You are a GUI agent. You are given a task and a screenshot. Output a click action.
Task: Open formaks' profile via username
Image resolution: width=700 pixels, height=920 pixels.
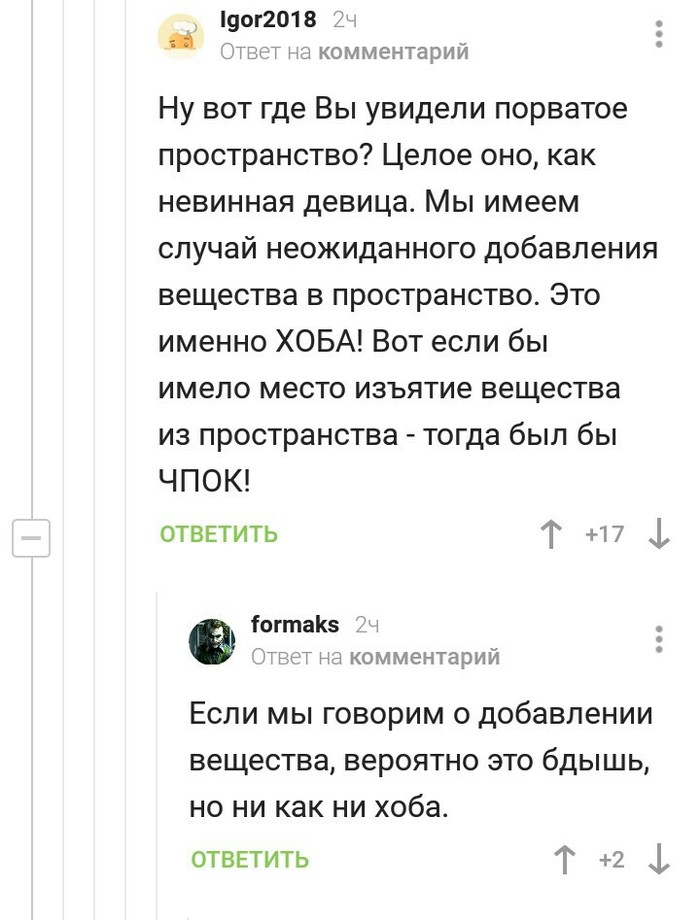coord(295,624)
